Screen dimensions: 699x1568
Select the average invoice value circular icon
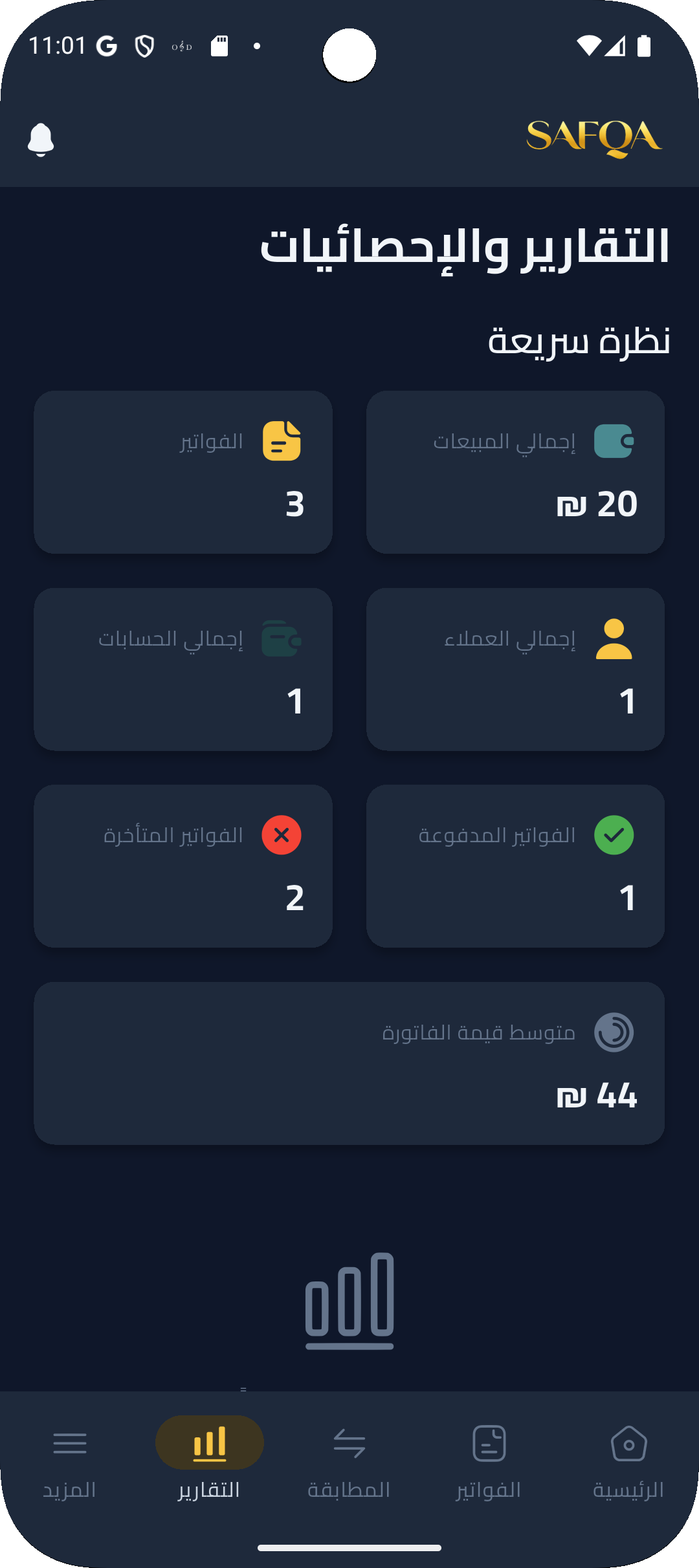[x=614, y=1032]
